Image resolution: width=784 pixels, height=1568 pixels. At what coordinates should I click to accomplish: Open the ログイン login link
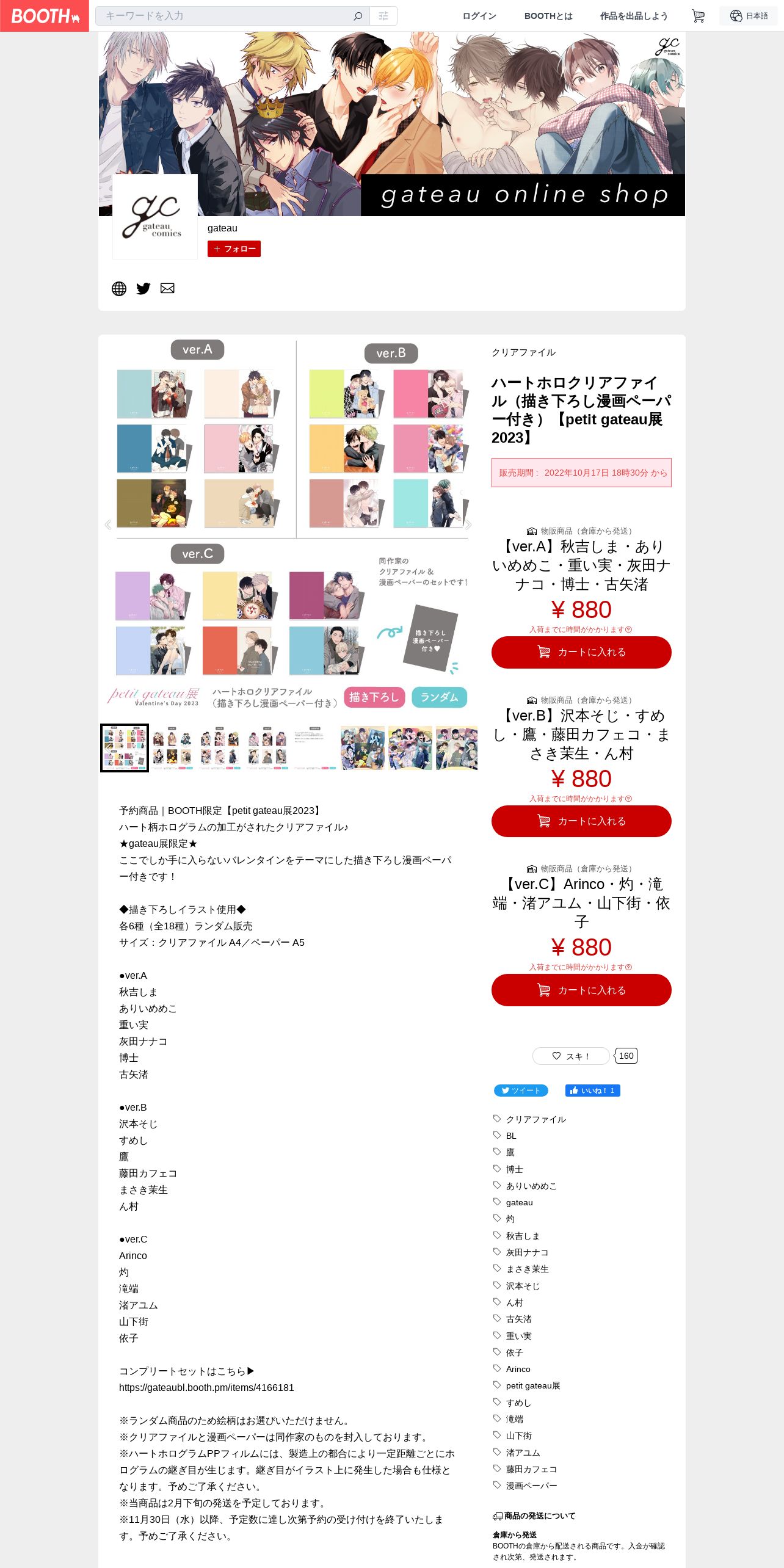pos(479,16)
